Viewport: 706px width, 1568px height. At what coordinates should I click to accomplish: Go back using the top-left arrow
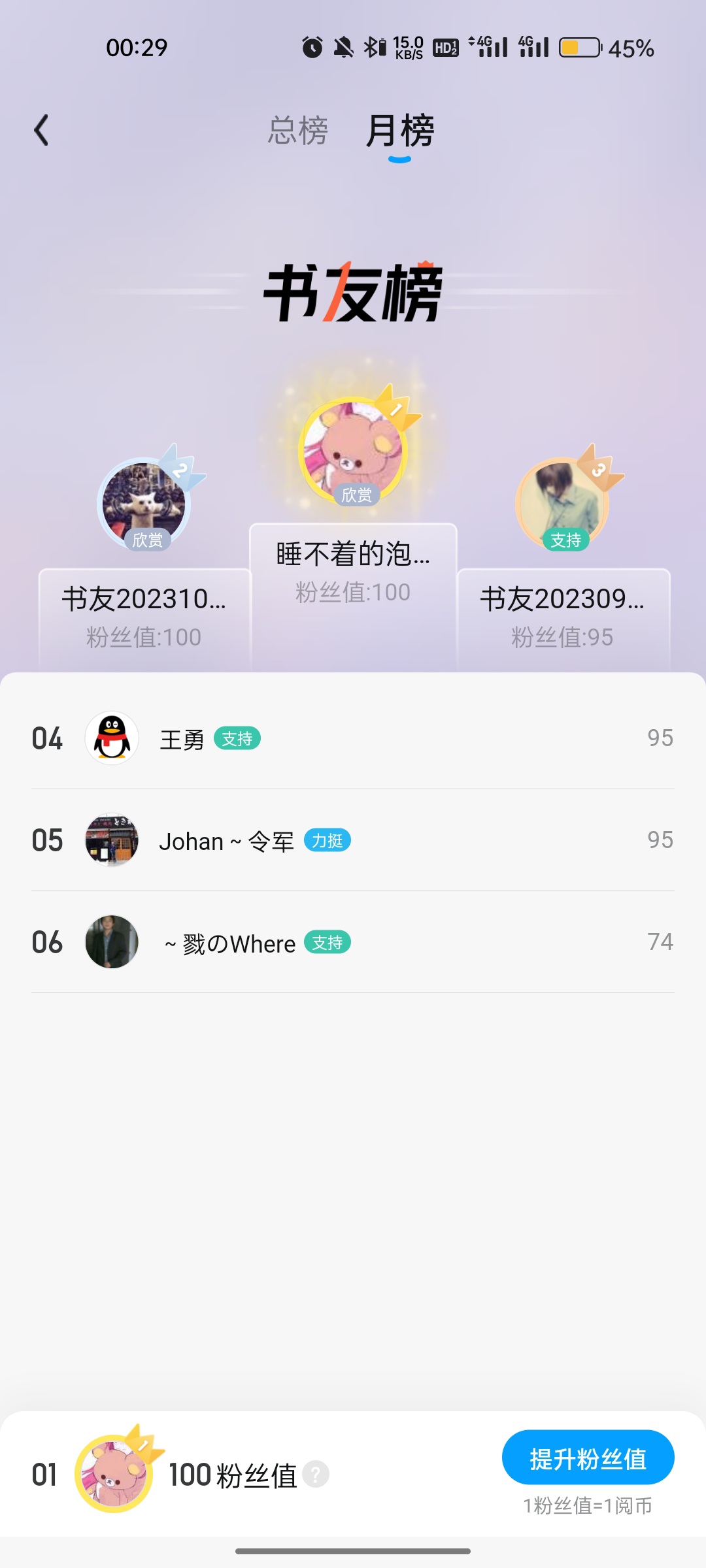coord(42,130)
